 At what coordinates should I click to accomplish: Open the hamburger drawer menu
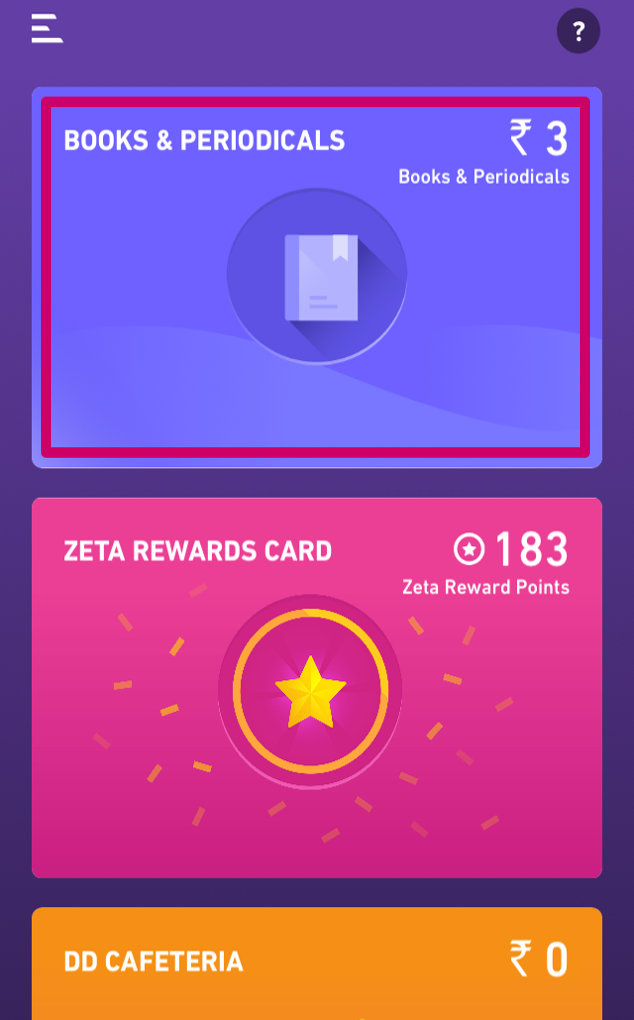(47, 28)
